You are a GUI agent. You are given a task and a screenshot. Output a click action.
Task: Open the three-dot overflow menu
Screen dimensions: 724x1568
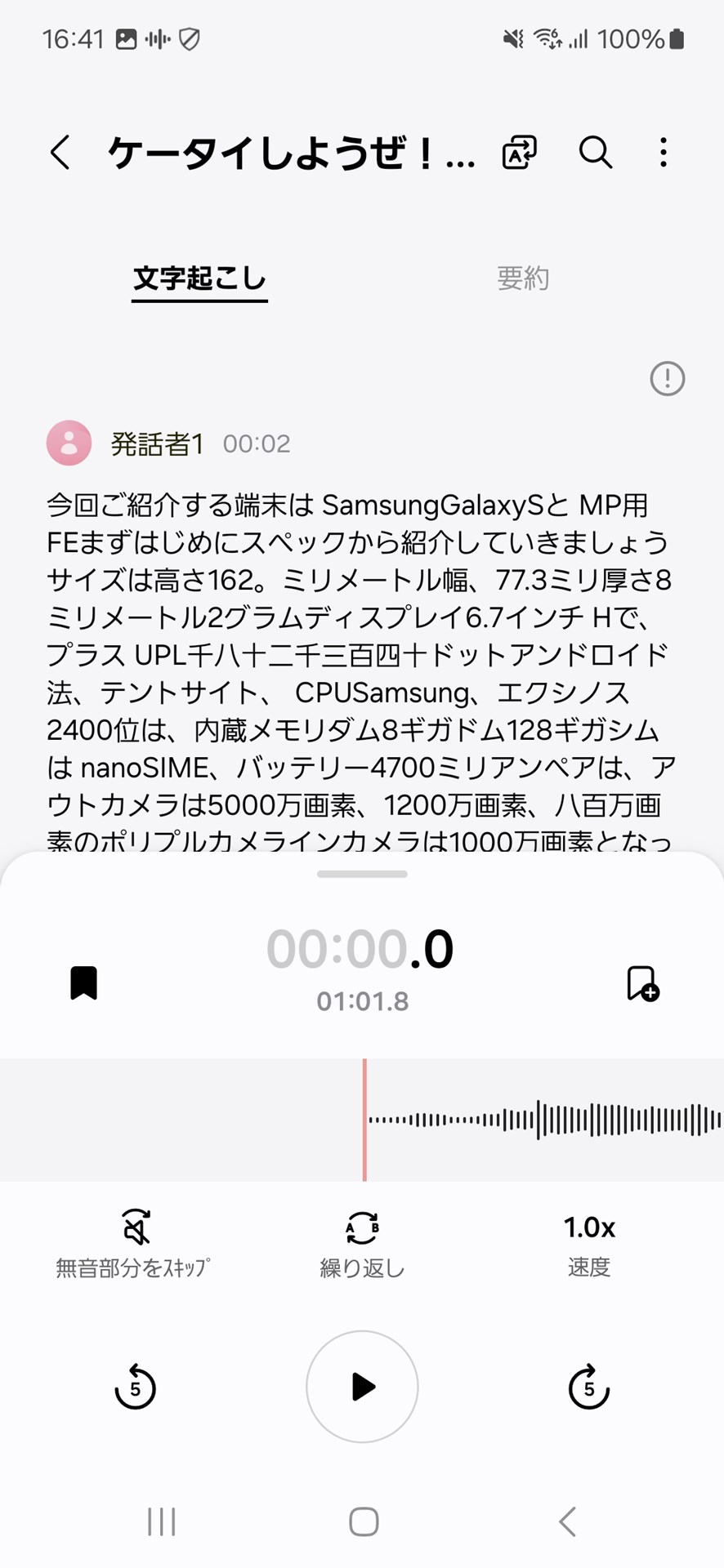tap(663, 153)
